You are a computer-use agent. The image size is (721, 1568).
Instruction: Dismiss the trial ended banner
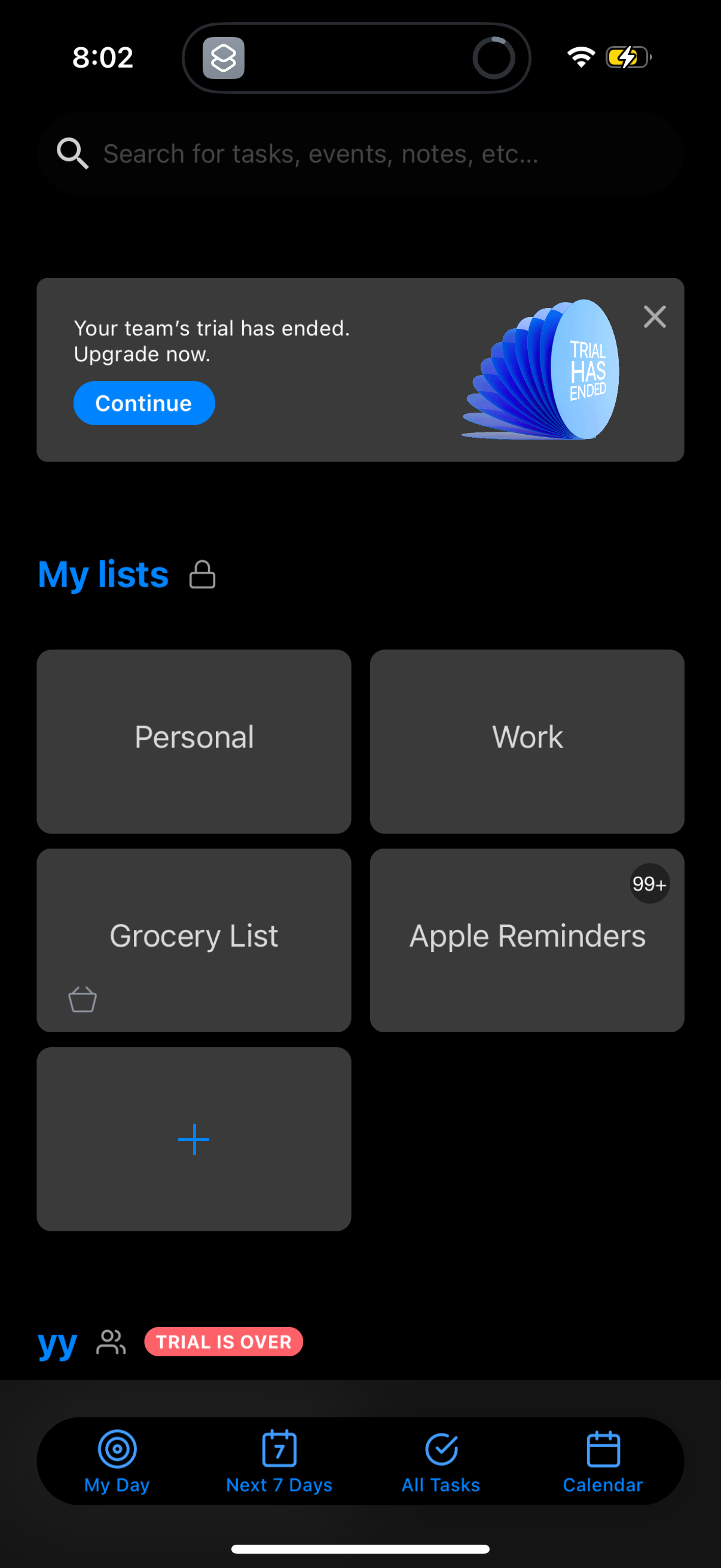tap(655, 316)
